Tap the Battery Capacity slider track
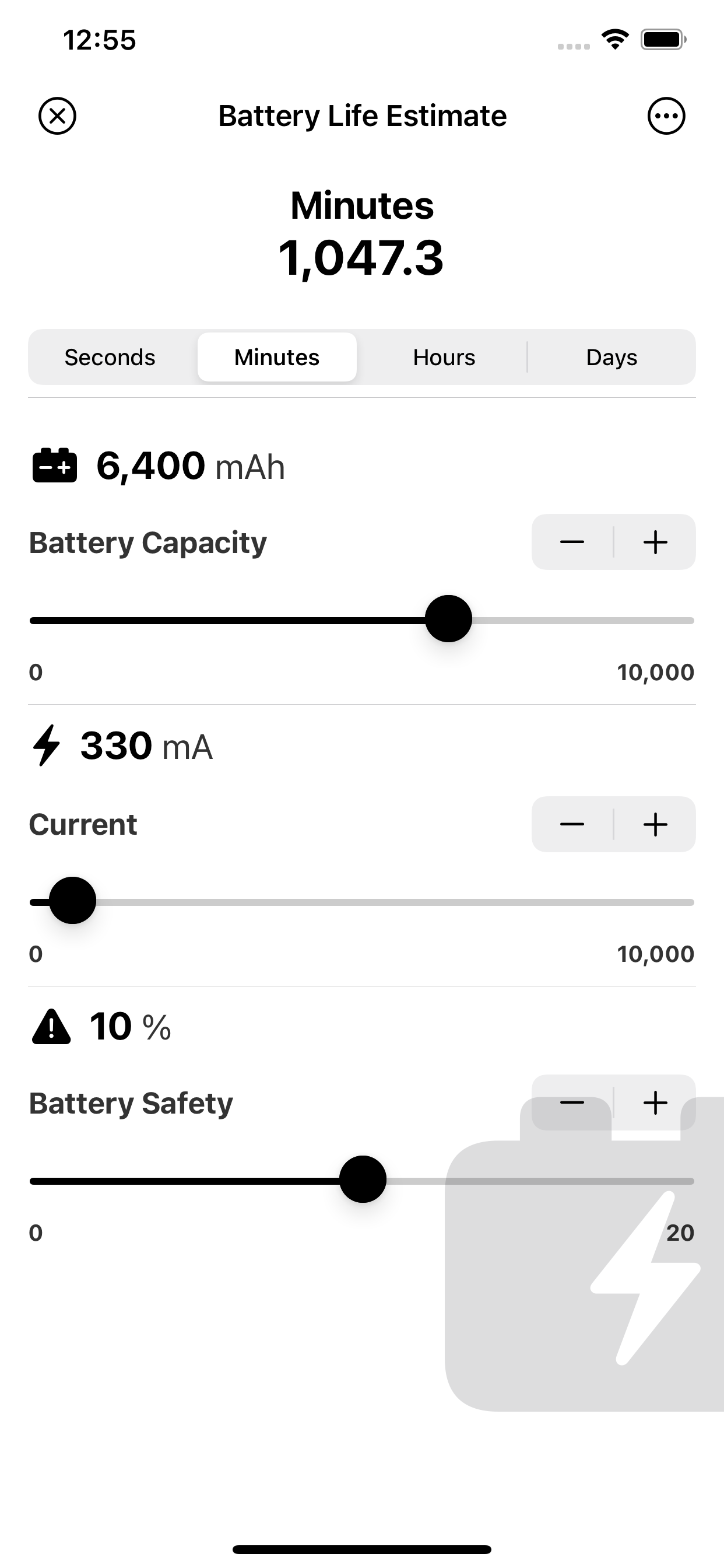Screen dimensions: 724x1568 (362, 620)
